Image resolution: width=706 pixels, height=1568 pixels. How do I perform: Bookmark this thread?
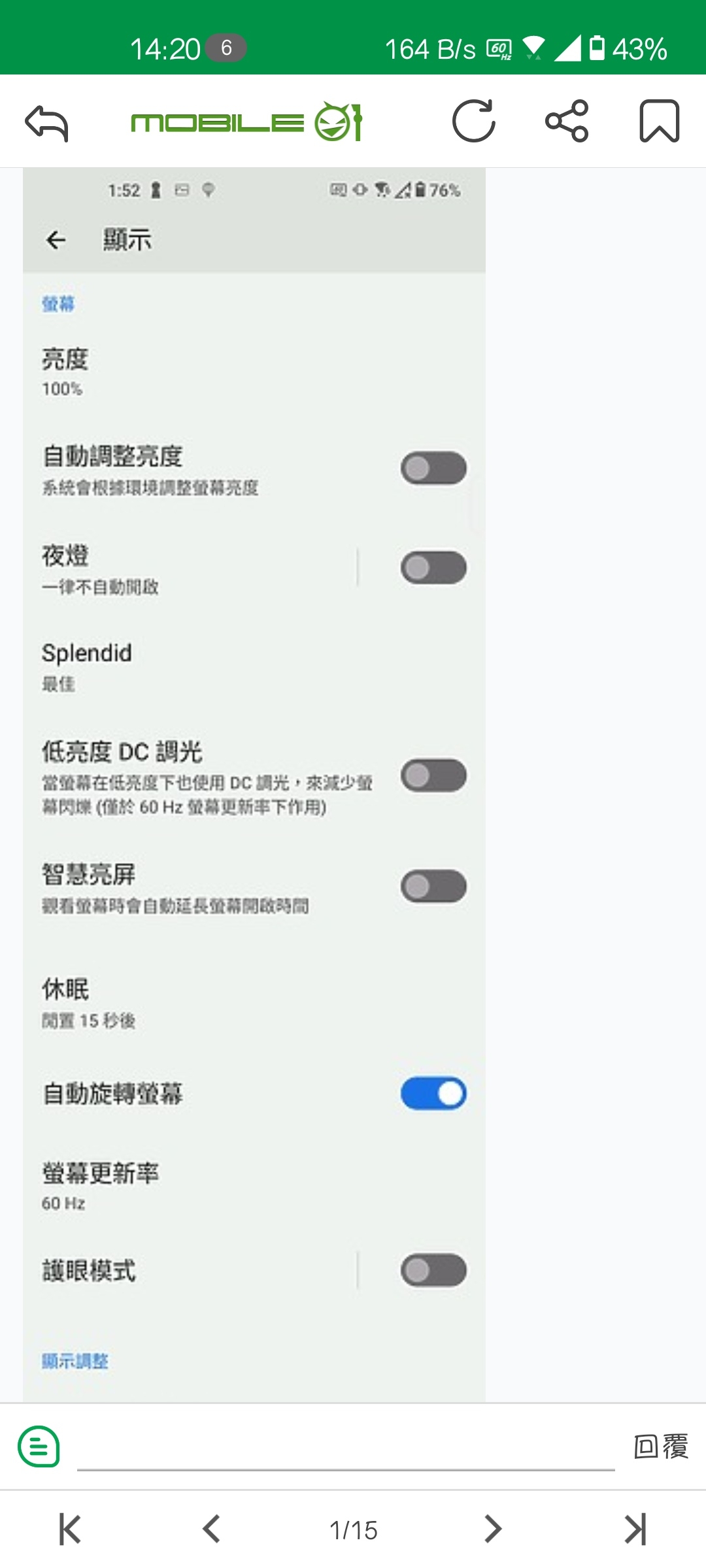pos(659,121)
